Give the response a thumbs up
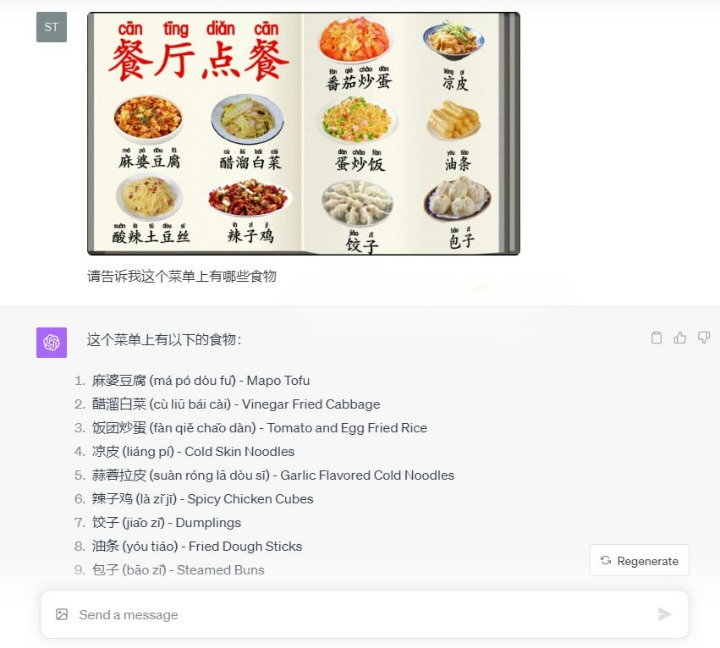Viewport: 720px width, 648px height. [x=680, y=338]
